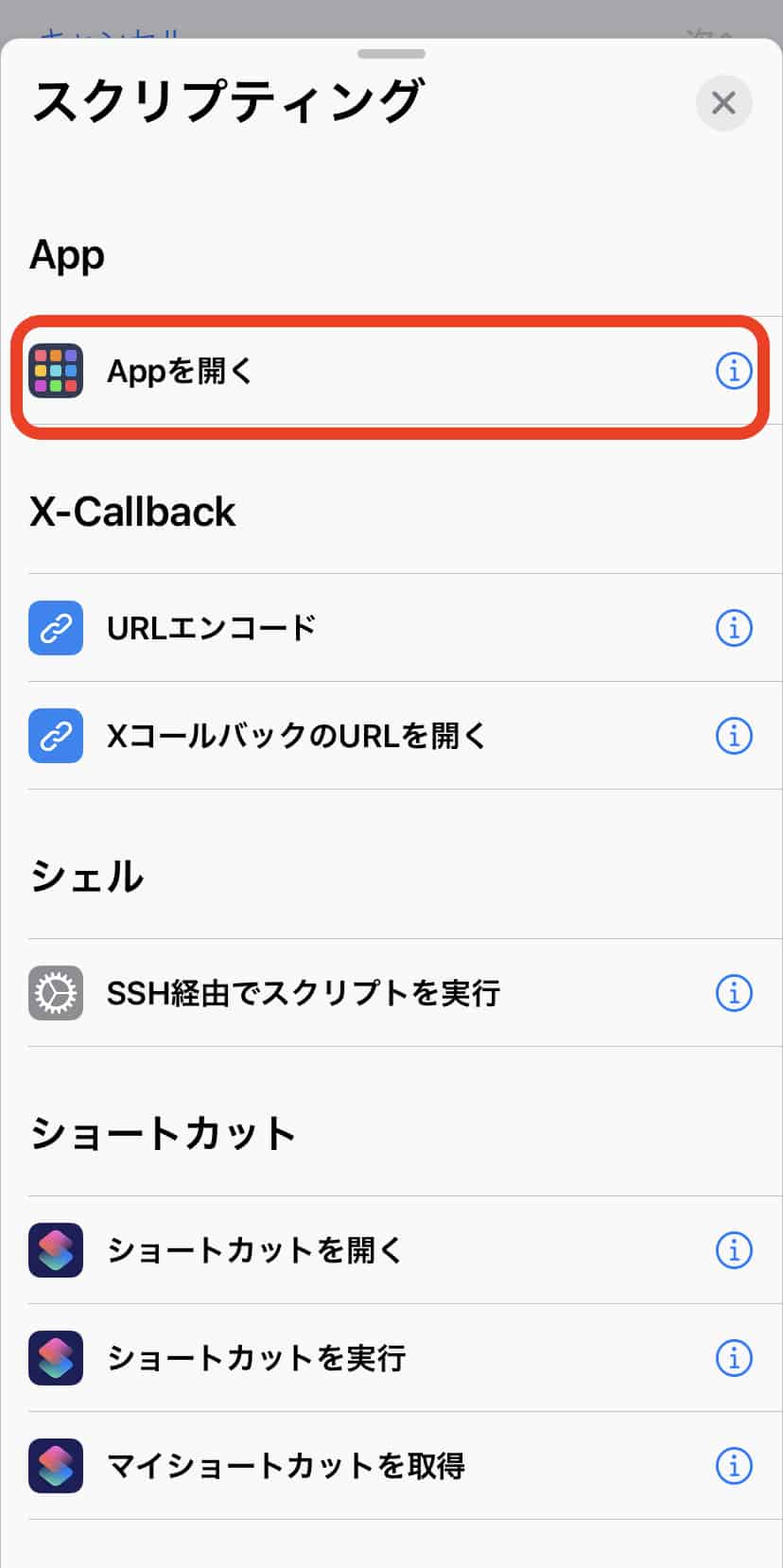Show info about SSH経由でスクリプトを実行

coord(734,993)
